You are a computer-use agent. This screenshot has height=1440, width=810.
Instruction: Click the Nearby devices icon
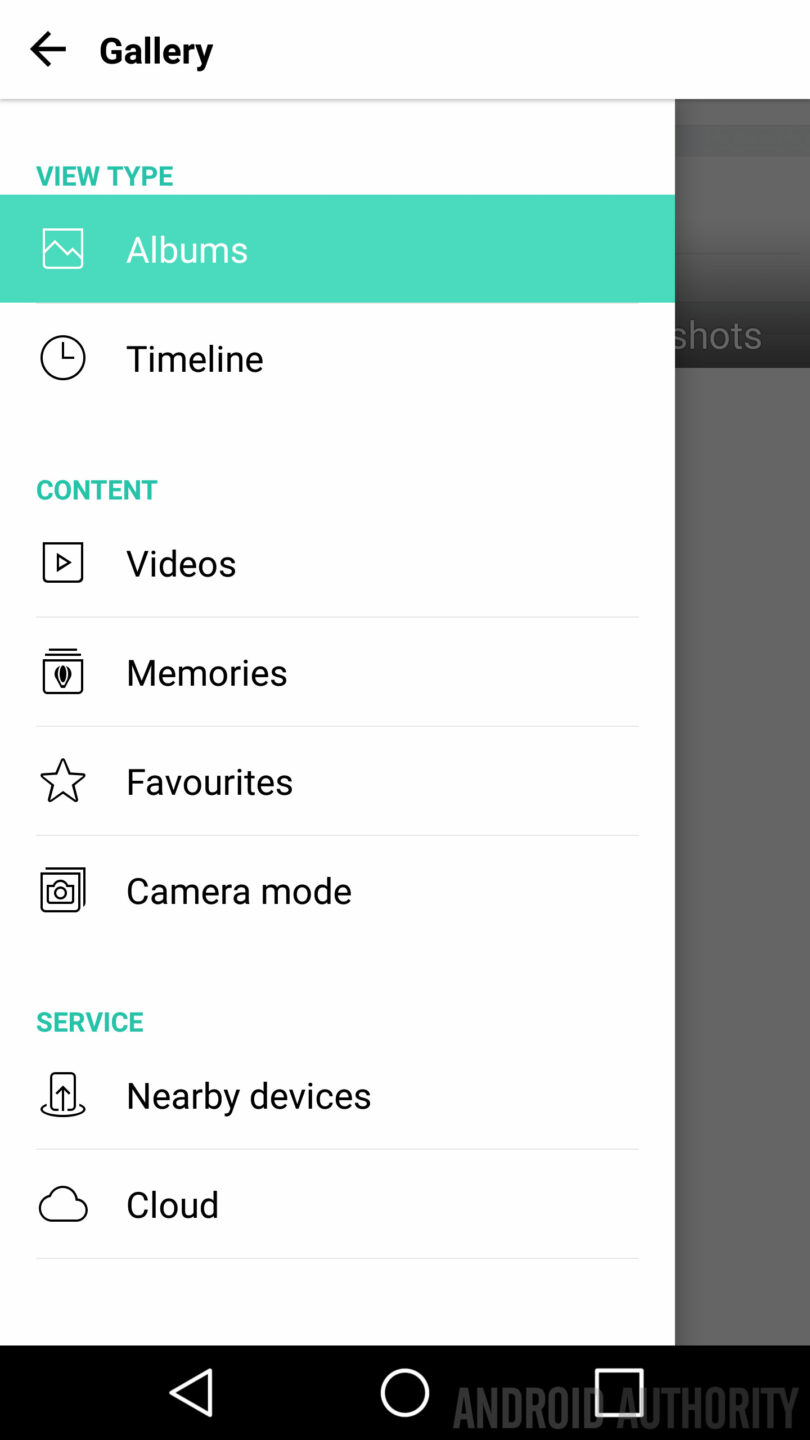click(x=62, y=1094)
